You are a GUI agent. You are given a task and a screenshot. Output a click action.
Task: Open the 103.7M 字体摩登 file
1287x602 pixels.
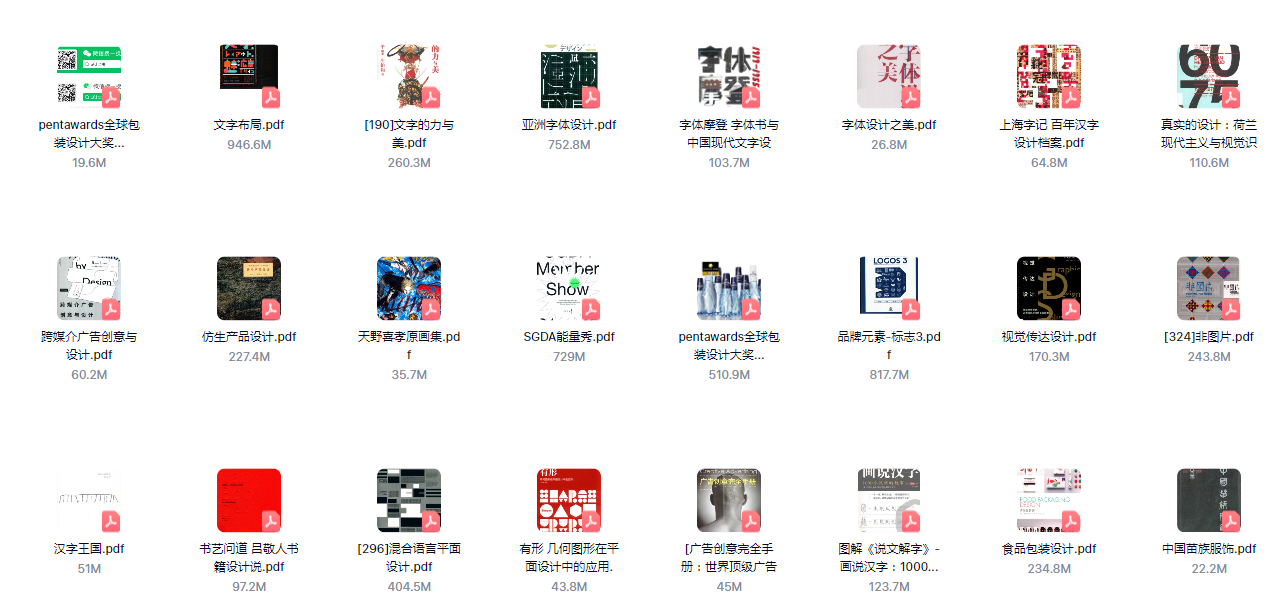coord(729,76)
